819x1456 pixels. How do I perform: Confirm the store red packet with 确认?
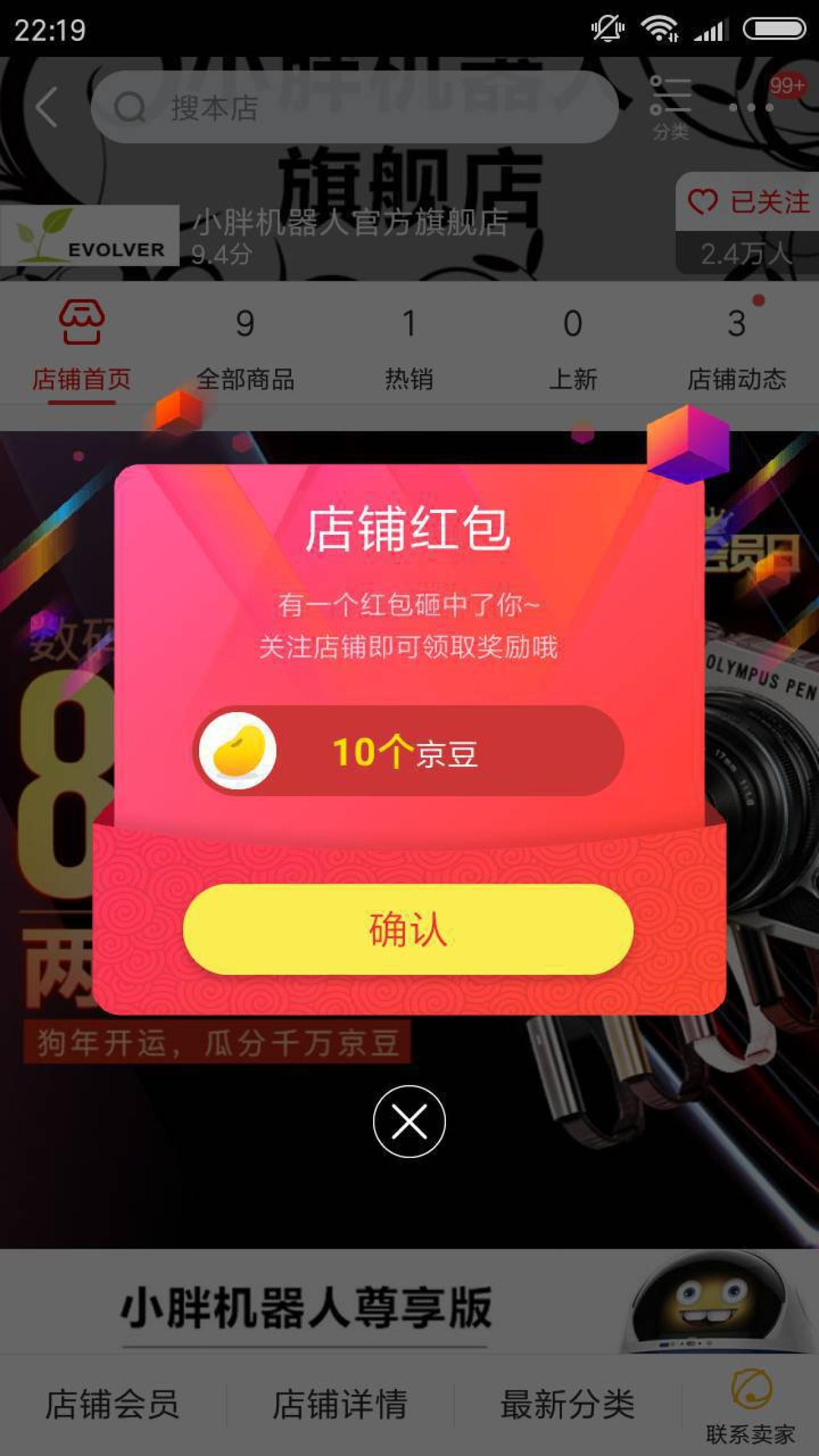click(x=408, y=929)
